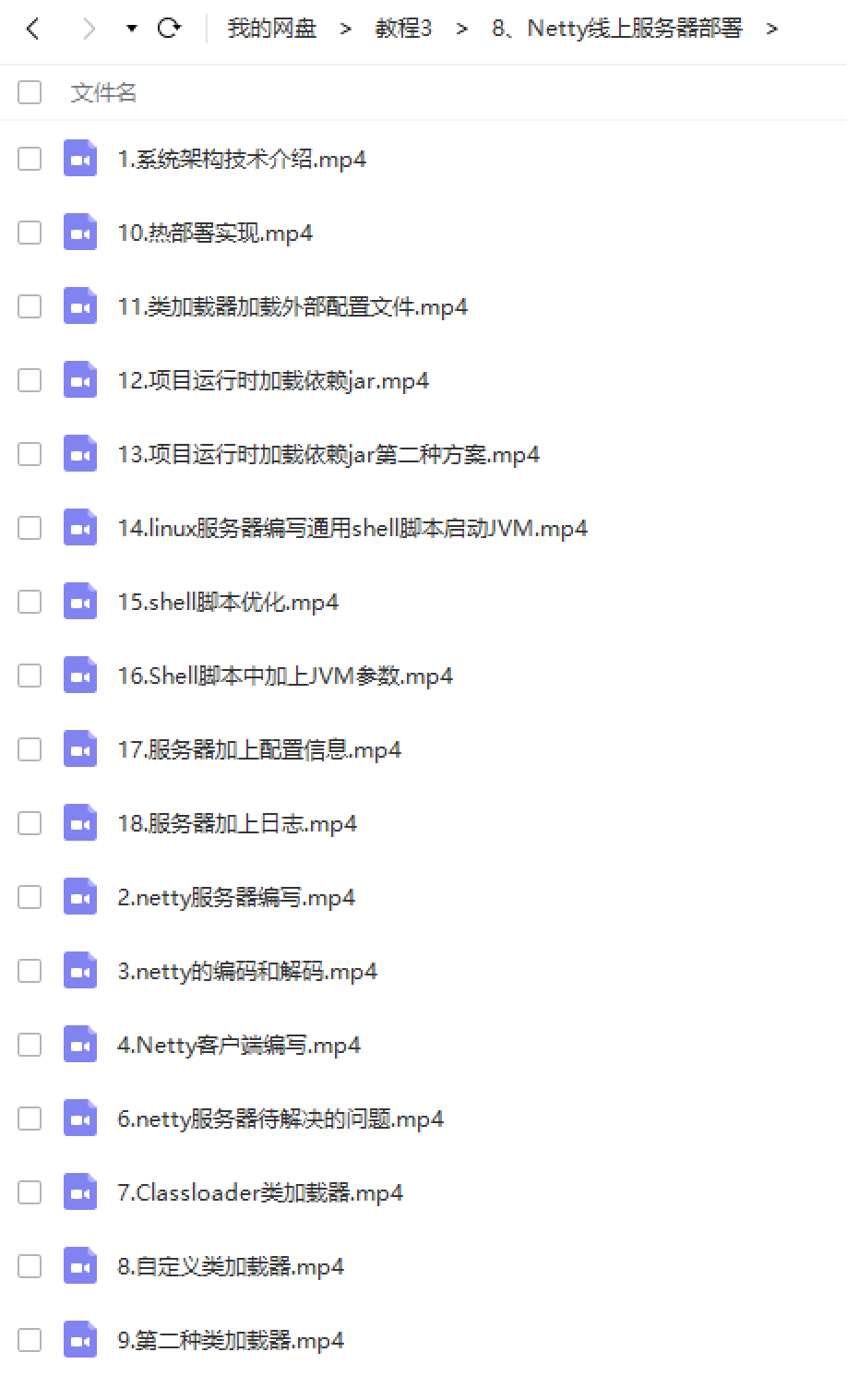Tap the refresh icon

coord(169,29)
